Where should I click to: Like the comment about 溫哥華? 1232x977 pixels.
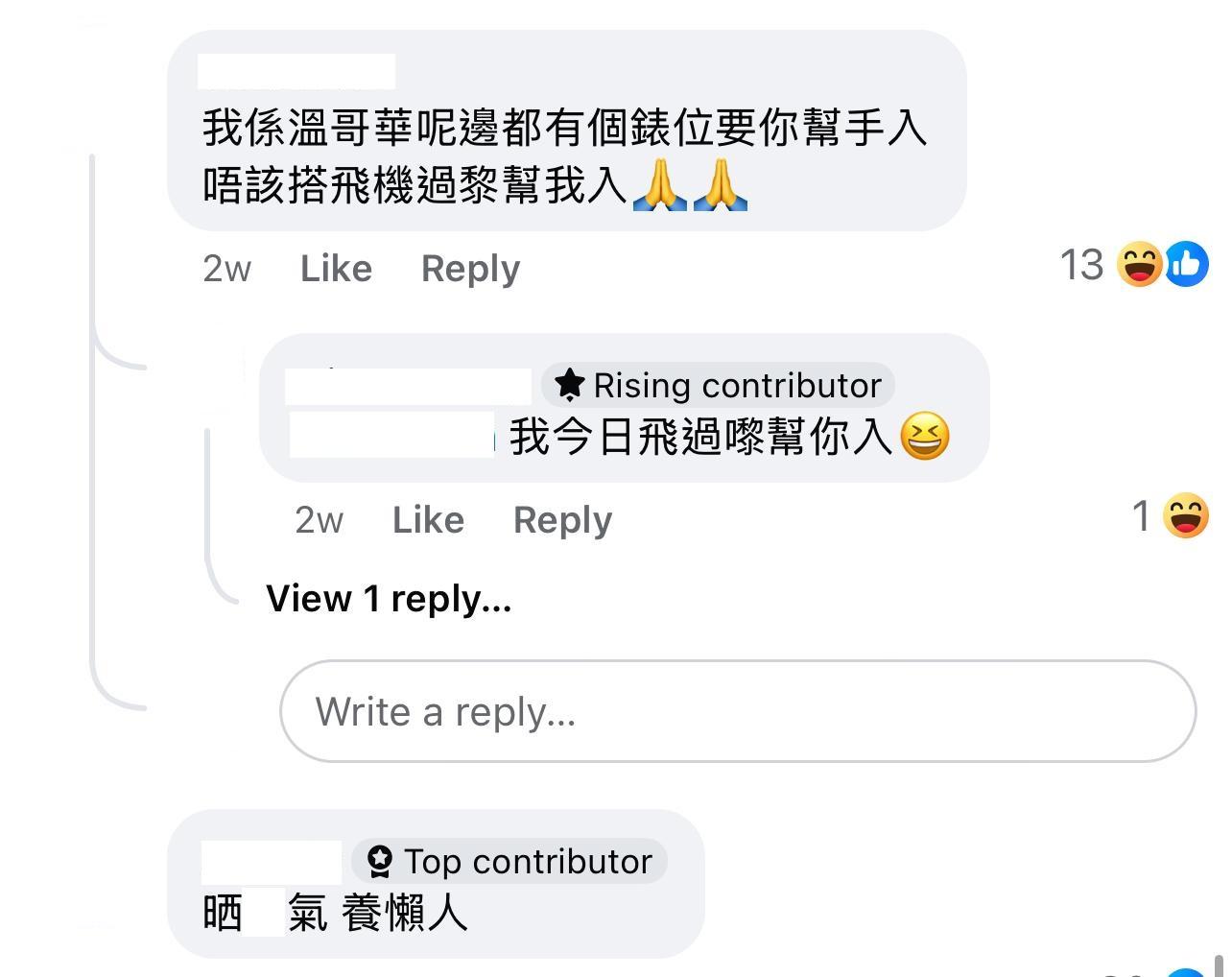pyautogui.click(x=336, y=269)
